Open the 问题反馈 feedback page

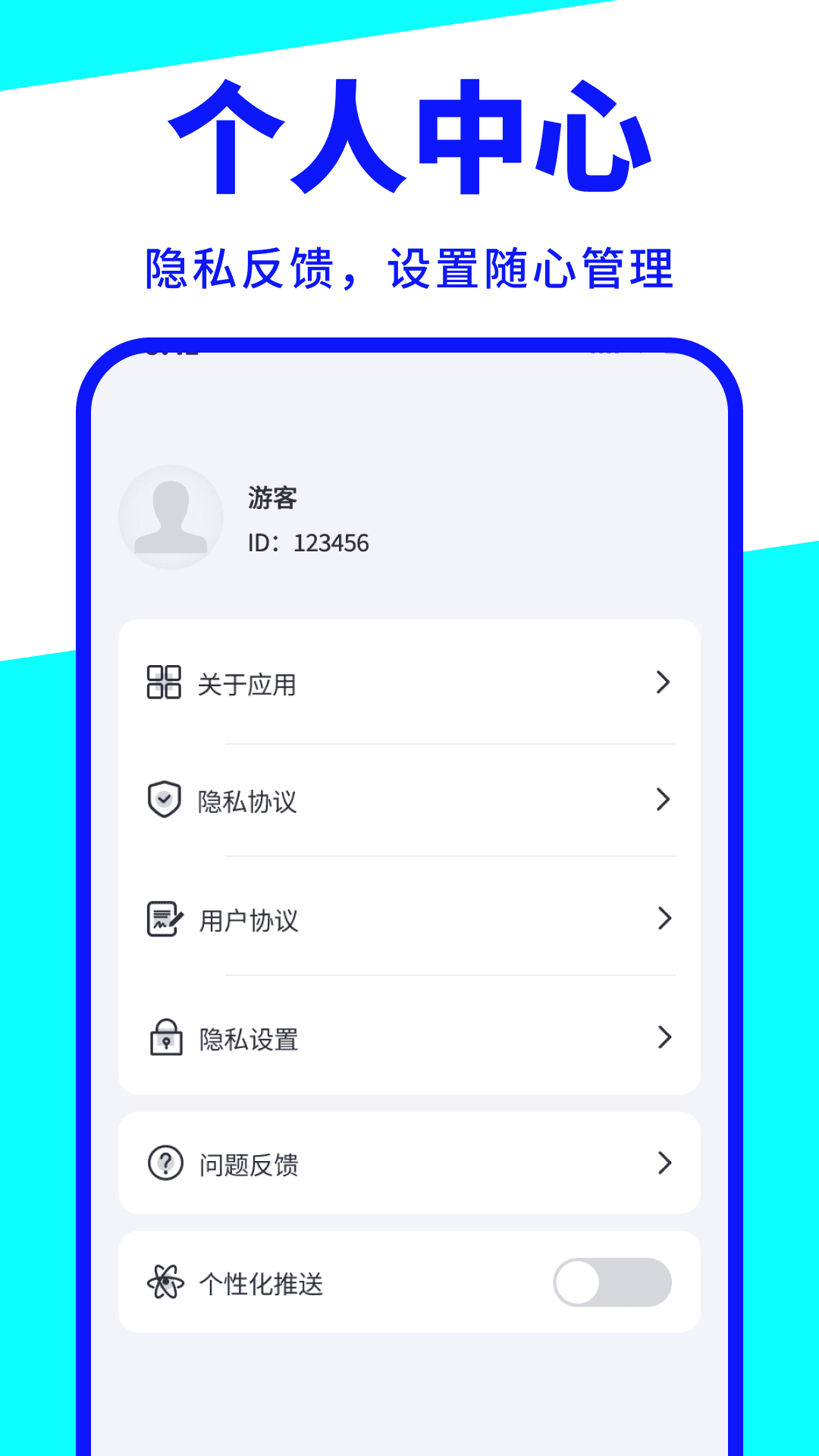click(409, 1163)
